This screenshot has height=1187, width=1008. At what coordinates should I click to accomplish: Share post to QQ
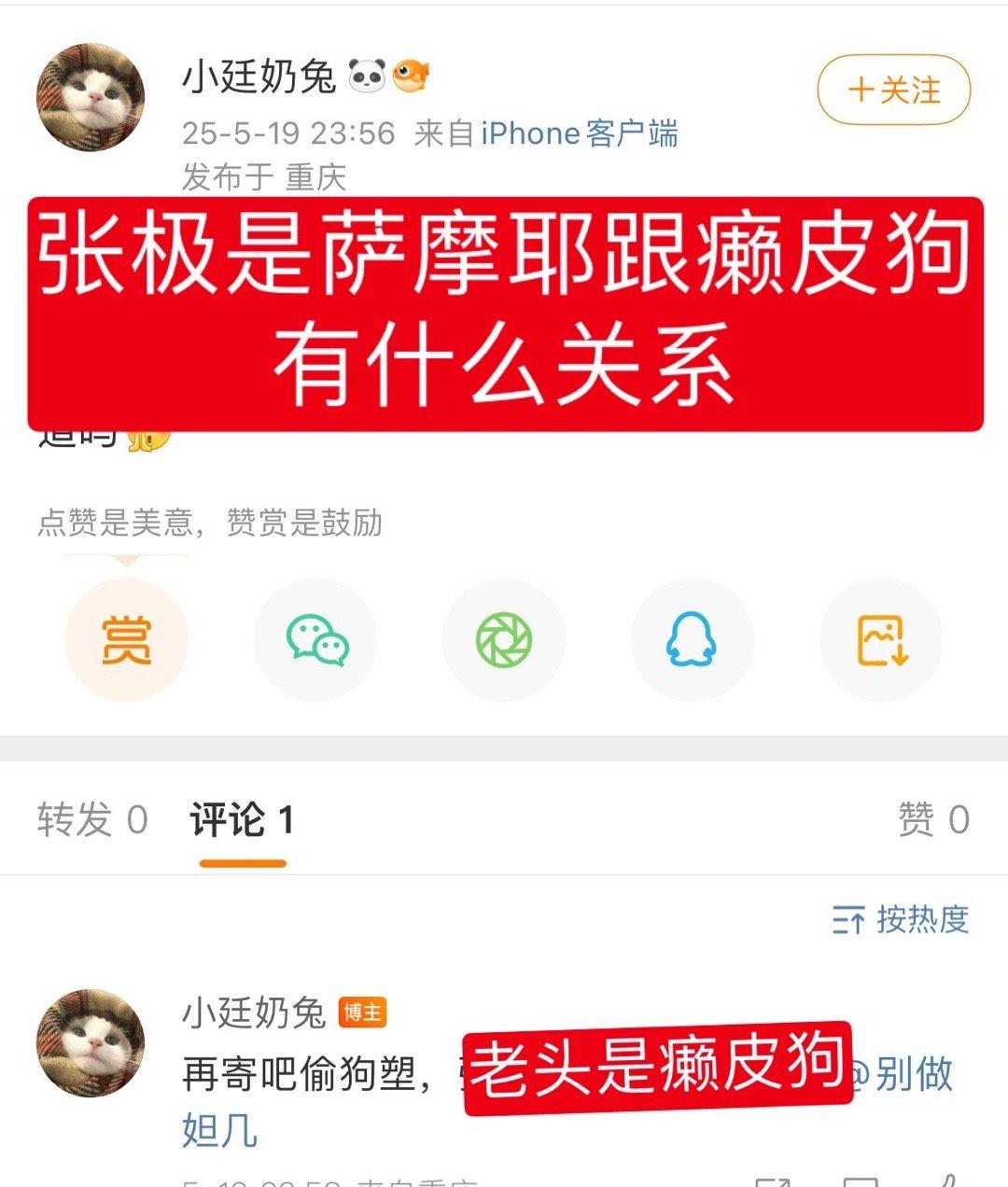click(692, 640)
